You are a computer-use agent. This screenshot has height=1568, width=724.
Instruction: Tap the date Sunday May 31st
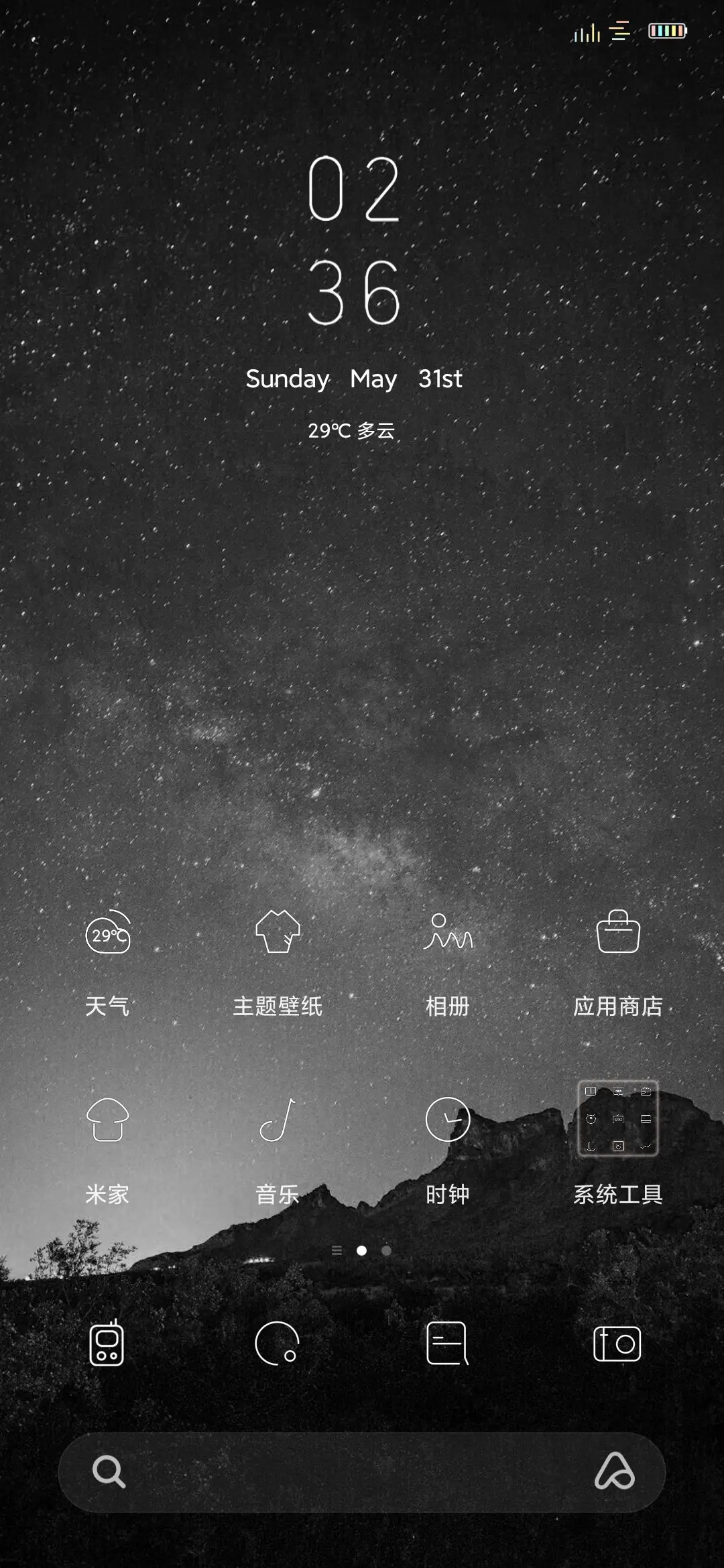pos(355,380)
